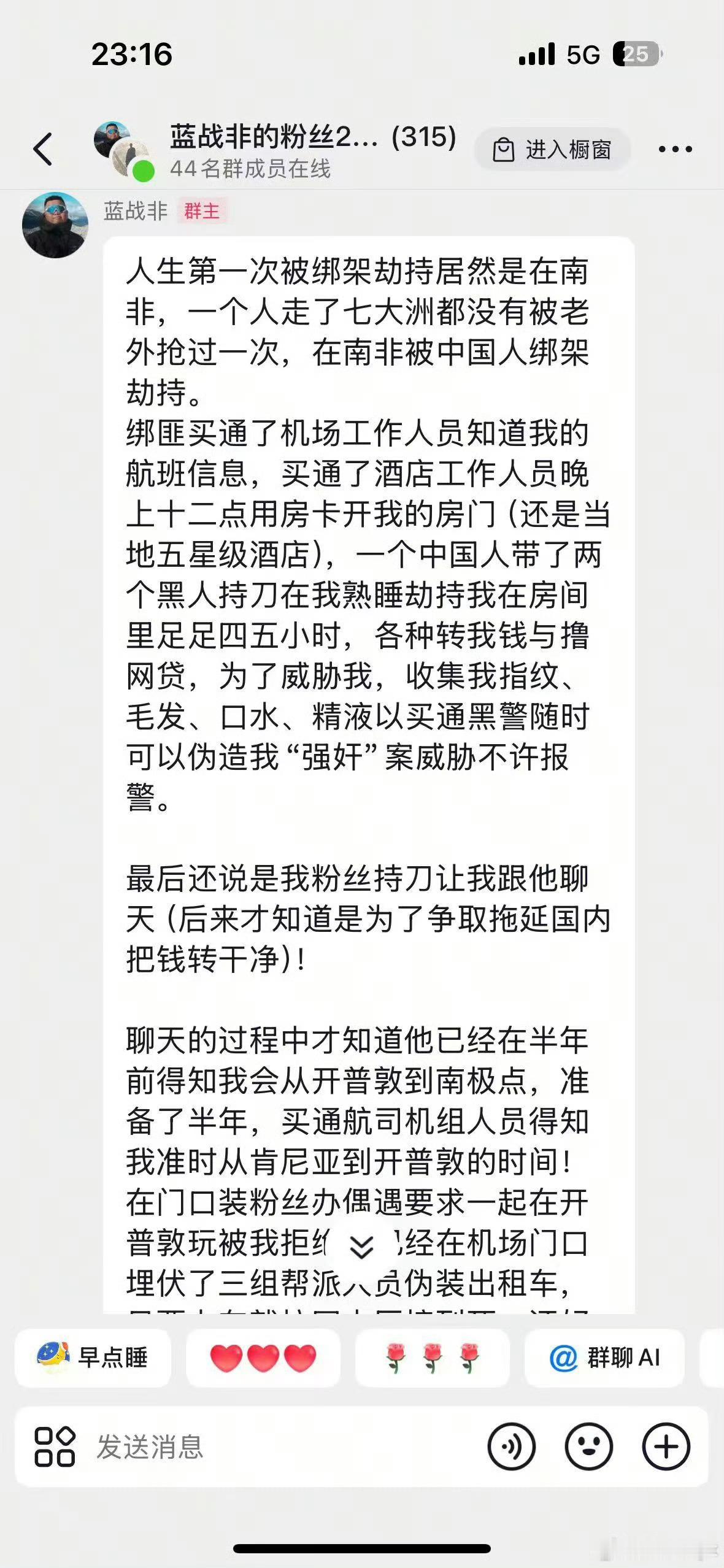Tap the 5G indicator in the status bar
The width and height of the screenshot is (724, 1568).
point(585,55)
